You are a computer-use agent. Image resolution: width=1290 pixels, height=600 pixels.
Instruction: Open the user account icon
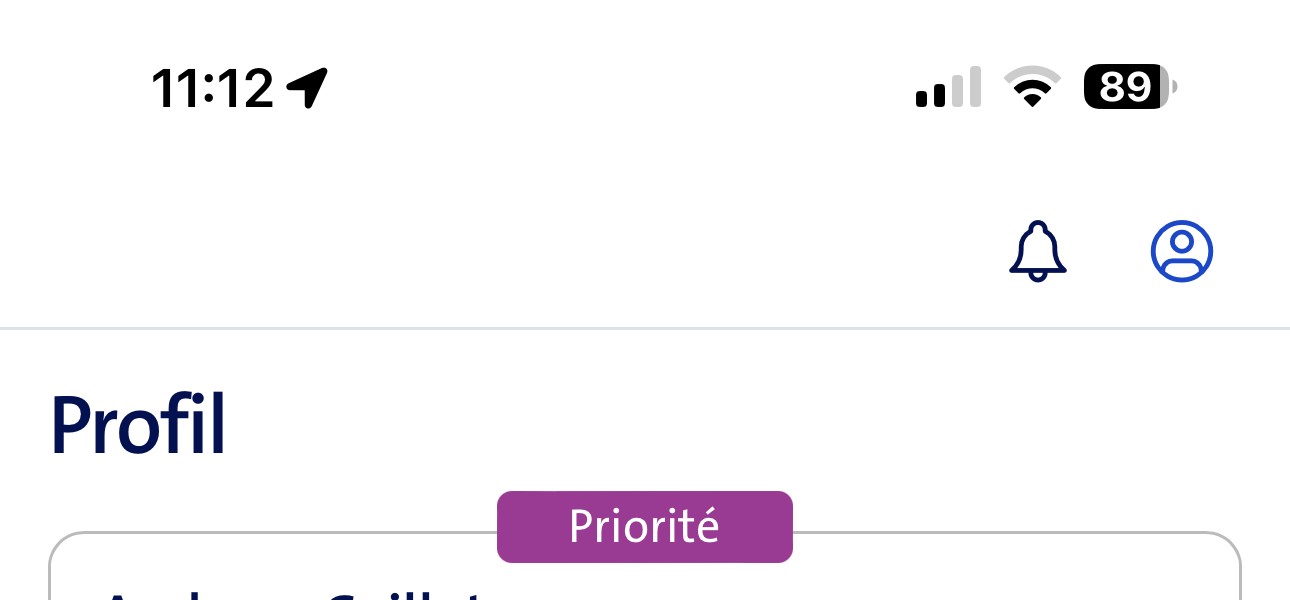pyautogui.click(x=1181, y=251)
